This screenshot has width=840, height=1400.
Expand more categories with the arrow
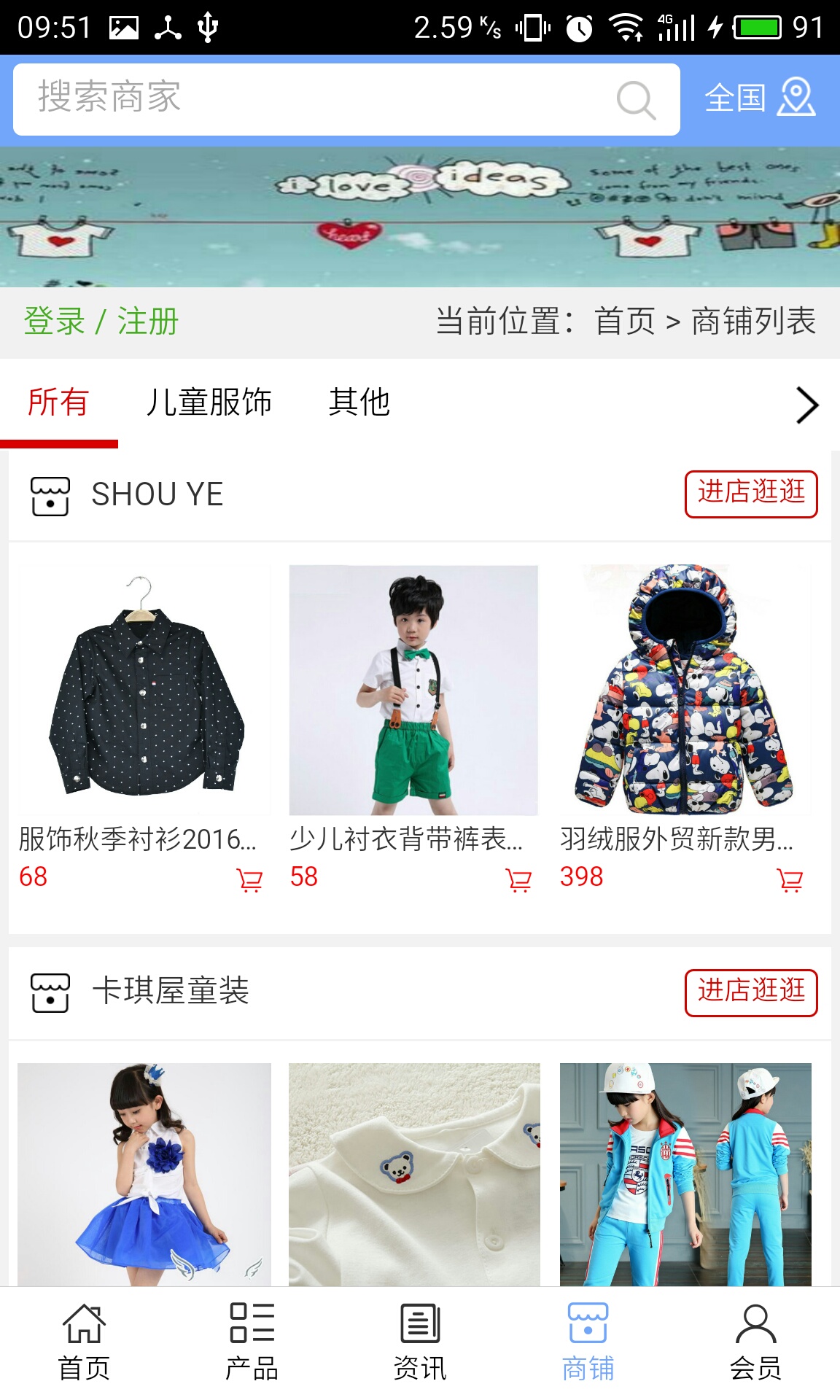click(806, 405)
